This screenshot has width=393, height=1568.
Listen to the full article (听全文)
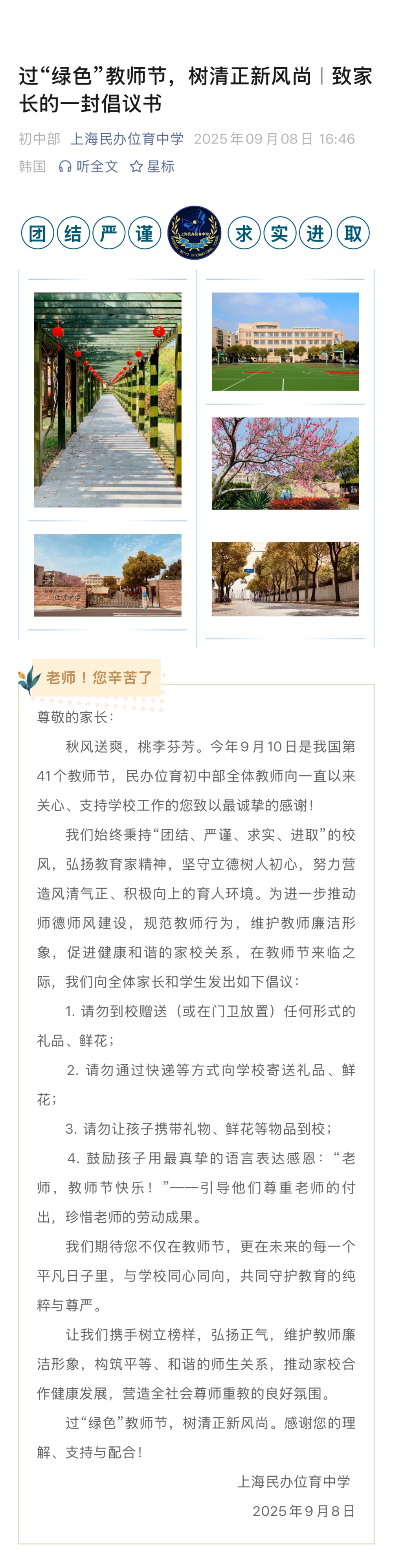(x=89, y=166)
